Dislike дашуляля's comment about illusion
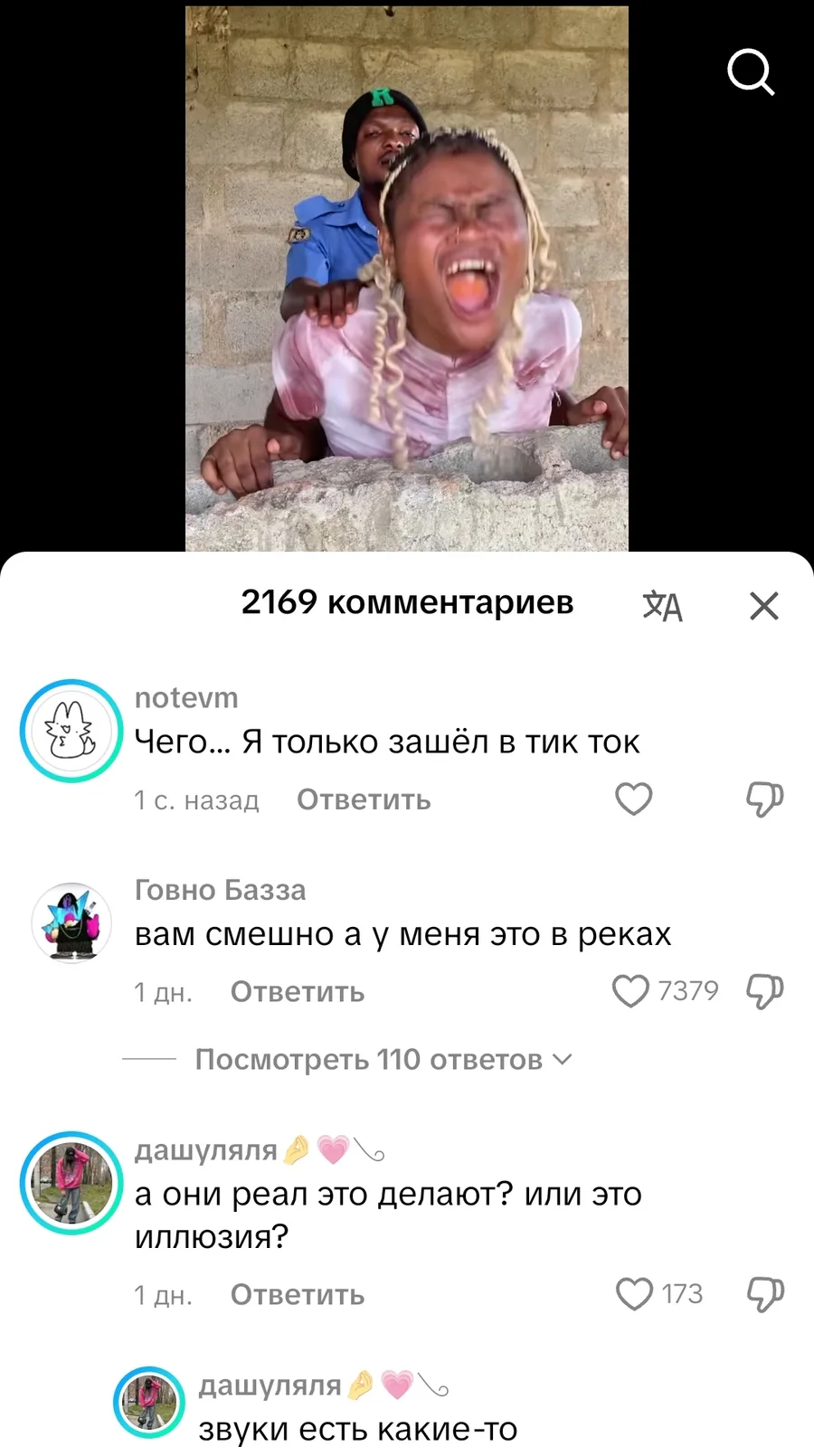 [764, 1294]
